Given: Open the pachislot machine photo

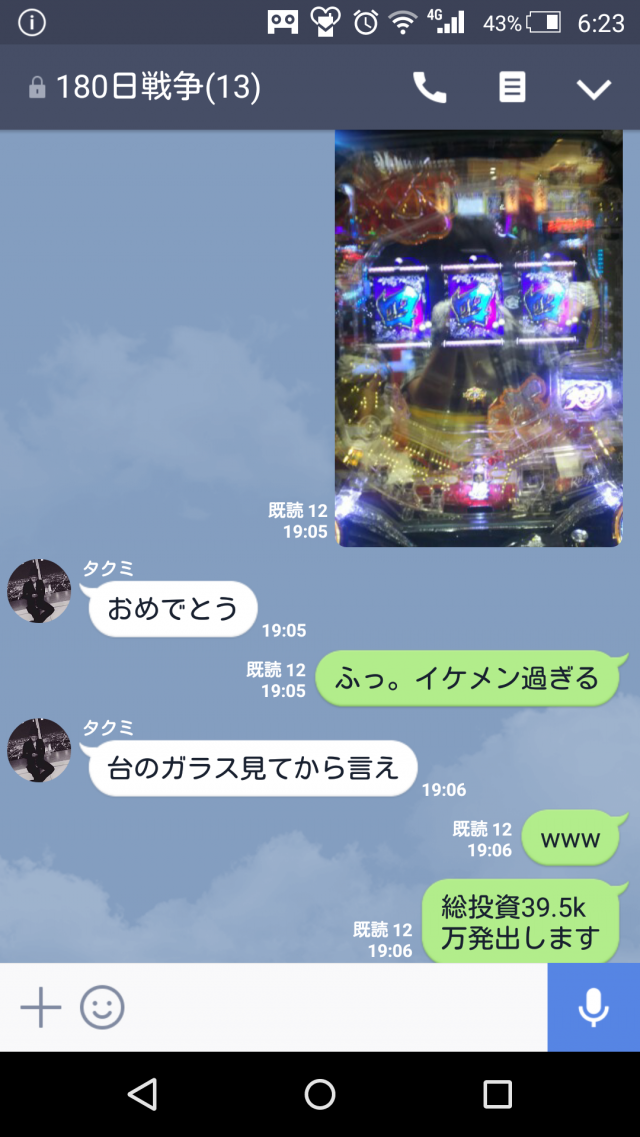Looking at the screenshot, I should click(478, 339).
